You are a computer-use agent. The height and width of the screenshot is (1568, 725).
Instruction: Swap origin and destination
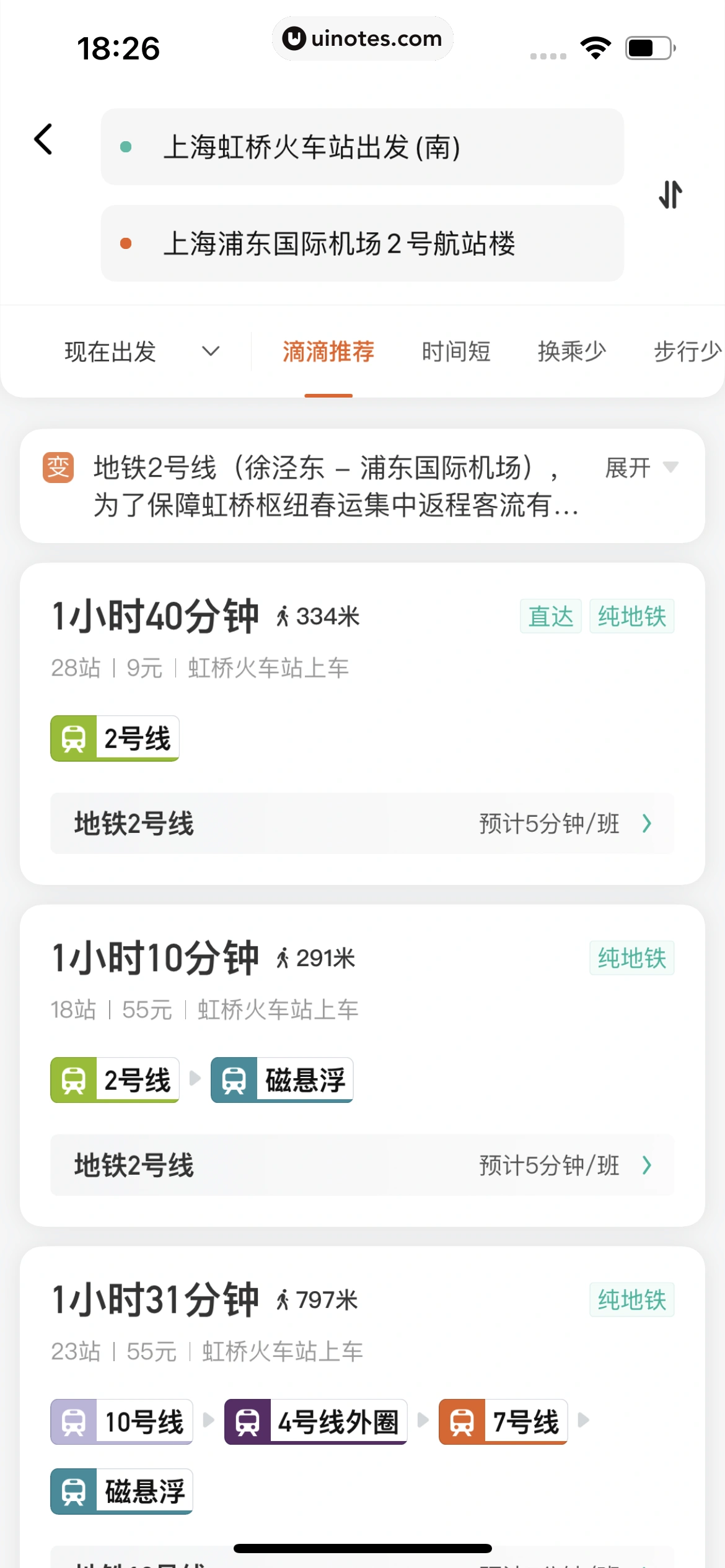670,195
